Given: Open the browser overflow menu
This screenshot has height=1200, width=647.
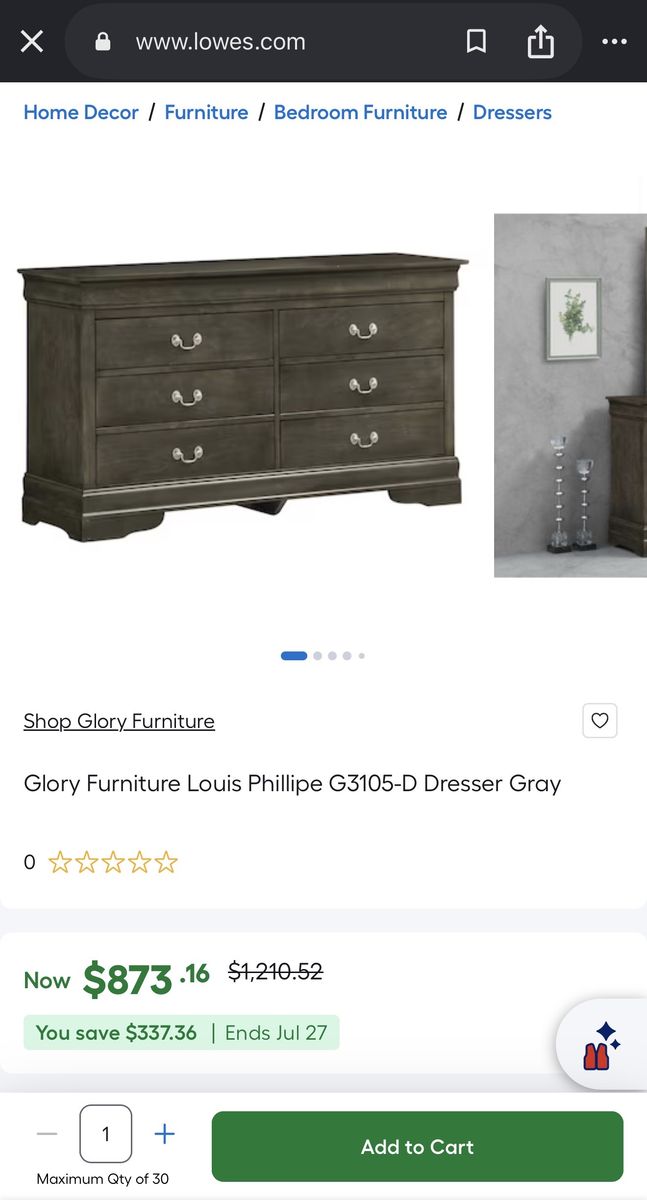Looking at the screenshot, I should 614,42.
